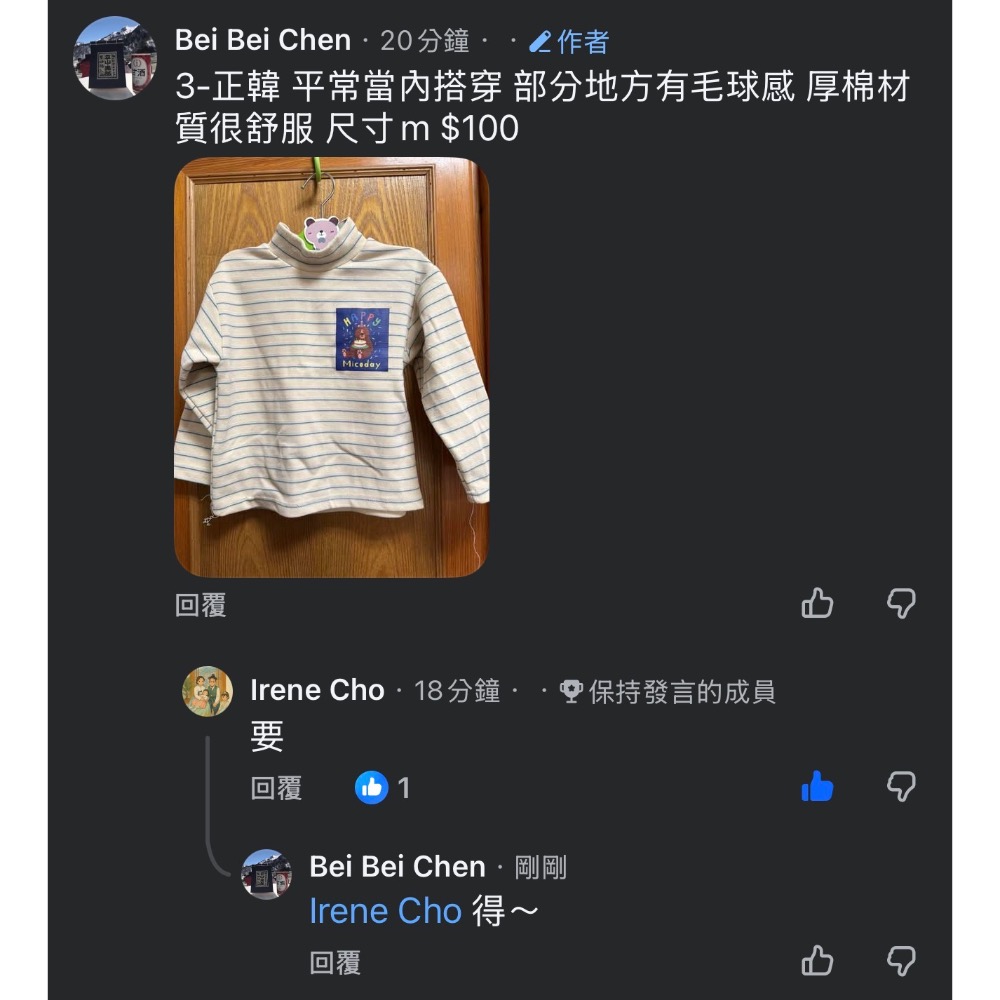Reply to Bei Bei Chen's 得～ comment

click(335, 963)
